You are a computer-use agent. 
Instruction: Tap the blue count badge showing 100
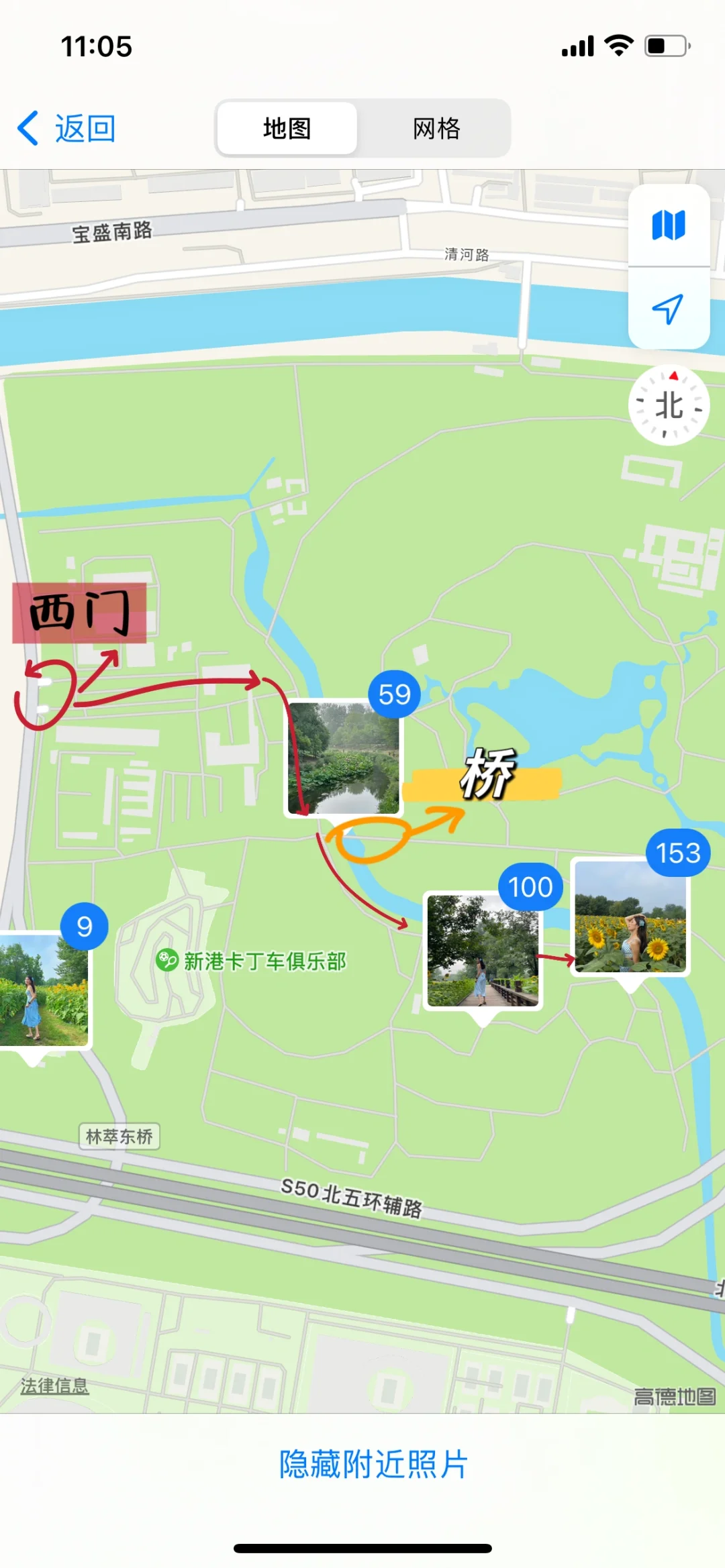[528, 886]
